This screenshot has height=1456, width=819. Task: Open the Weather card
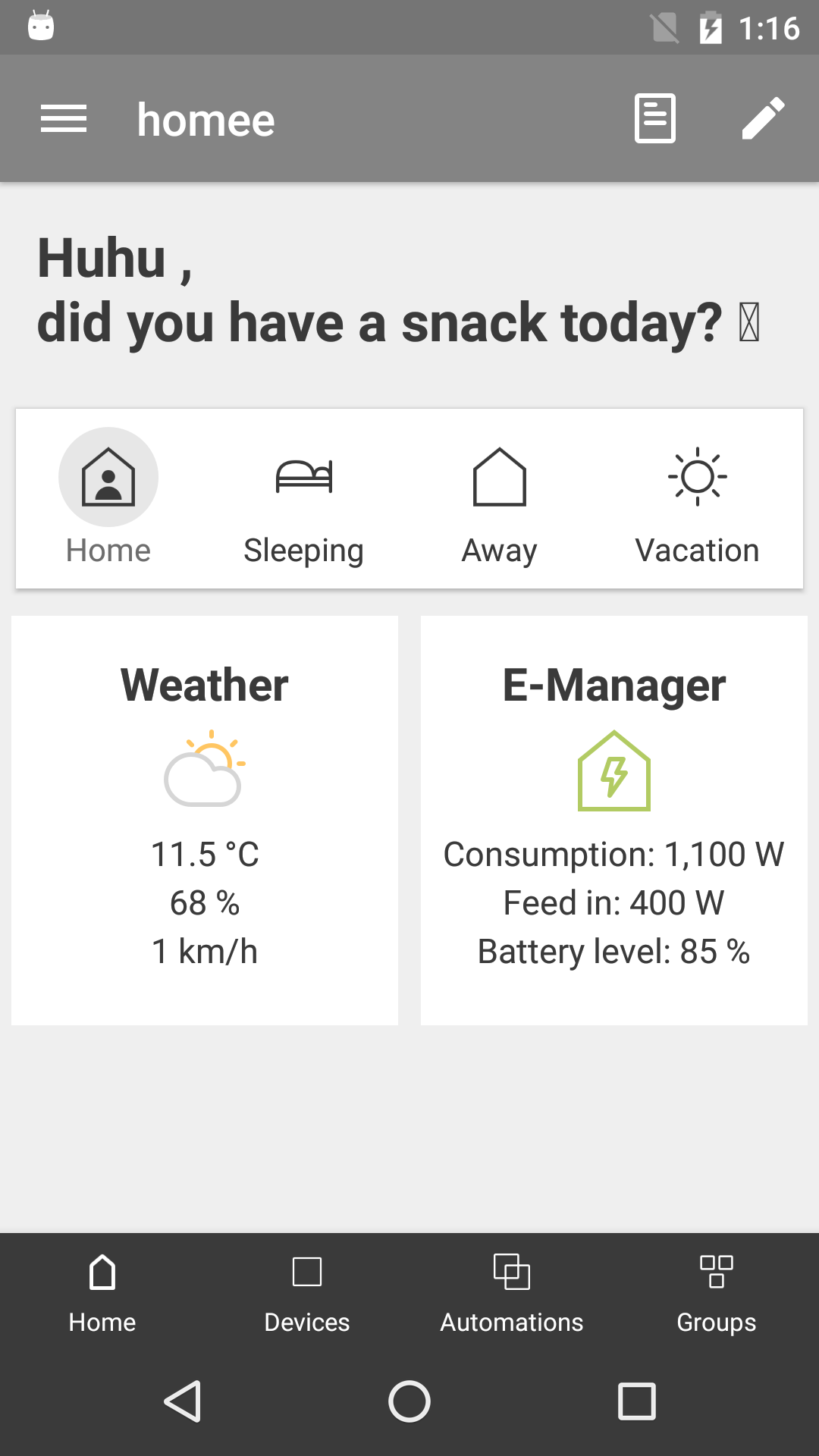(x=205, y=821)
